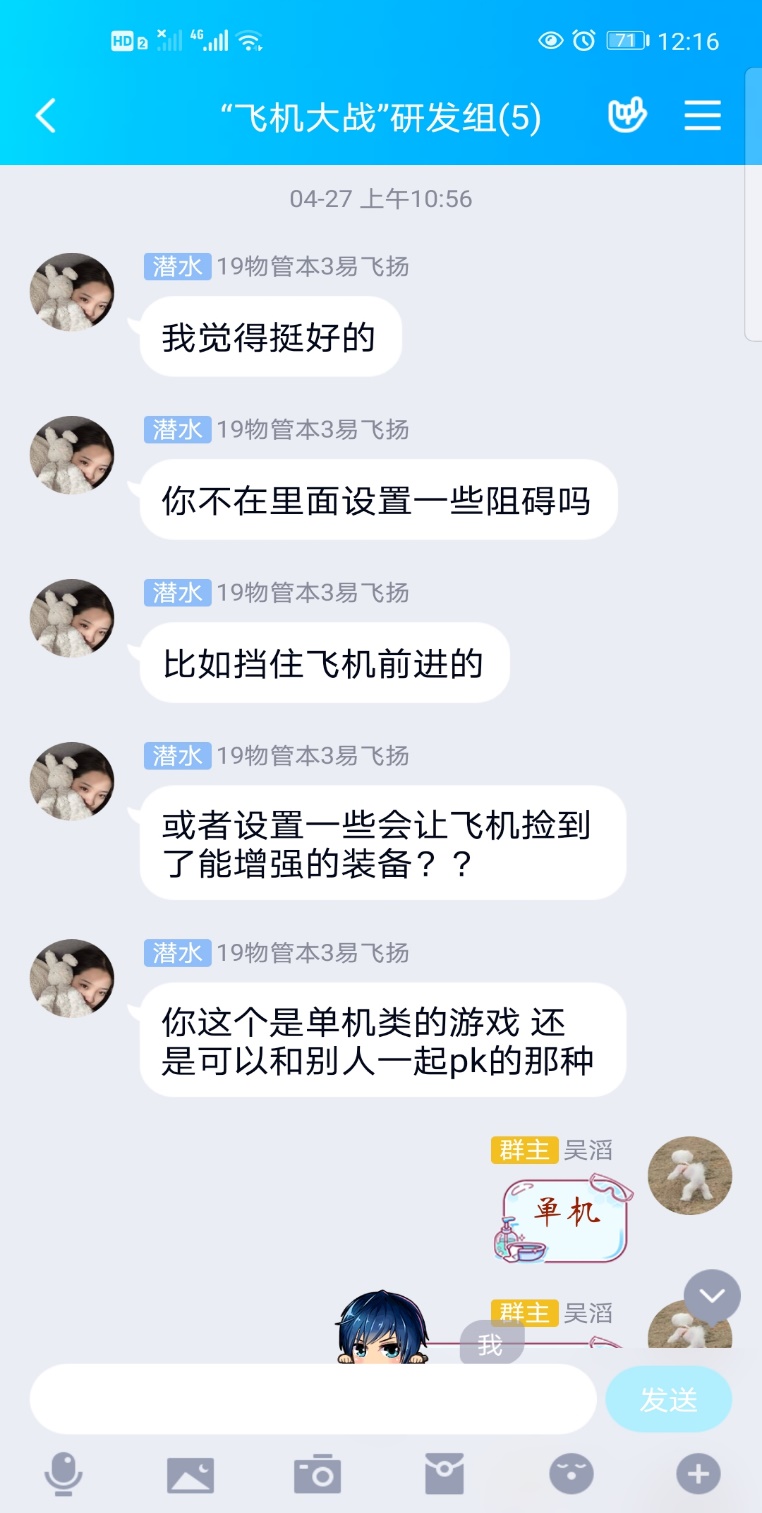Record a voice message with microphone
Screen dimensions: 762x1513
pyautogui.click(x=63, y=1473)
